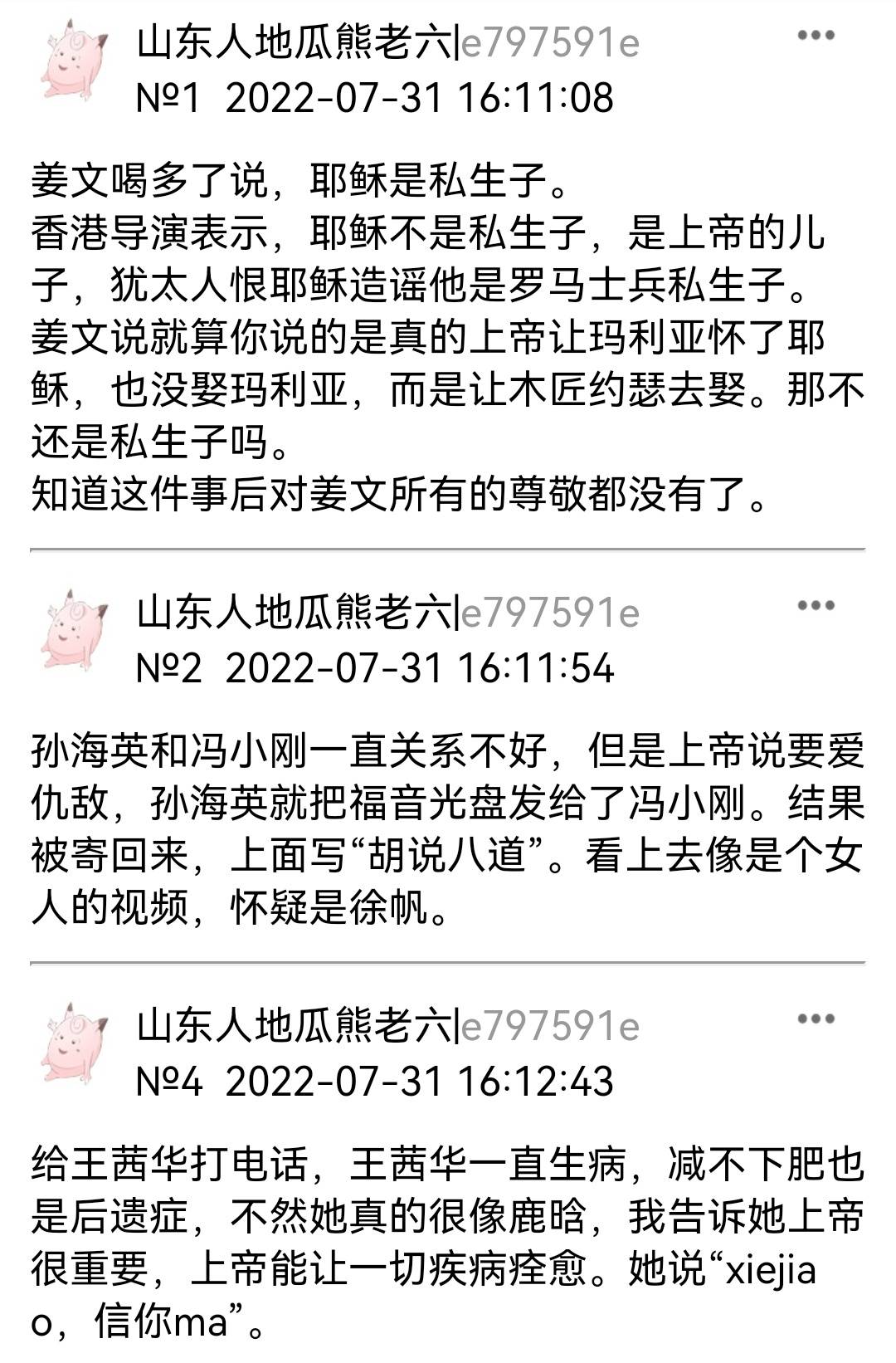Open the poster's avatar on post №4
Viewport: 896px width, 1363px height.
coord(73,1044)
